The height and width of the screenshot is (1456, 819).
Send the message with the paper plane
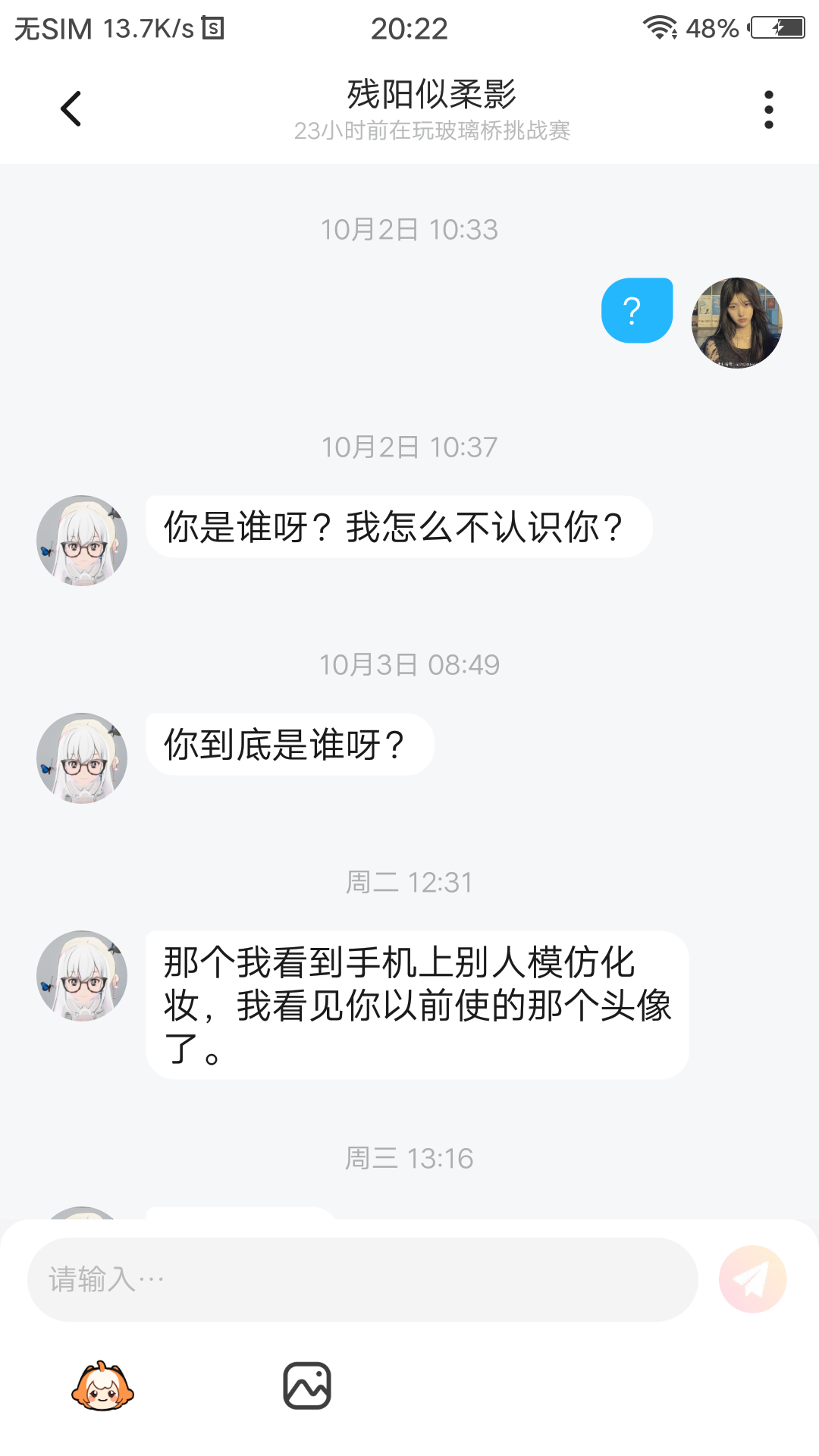(x=752, y=1279)
